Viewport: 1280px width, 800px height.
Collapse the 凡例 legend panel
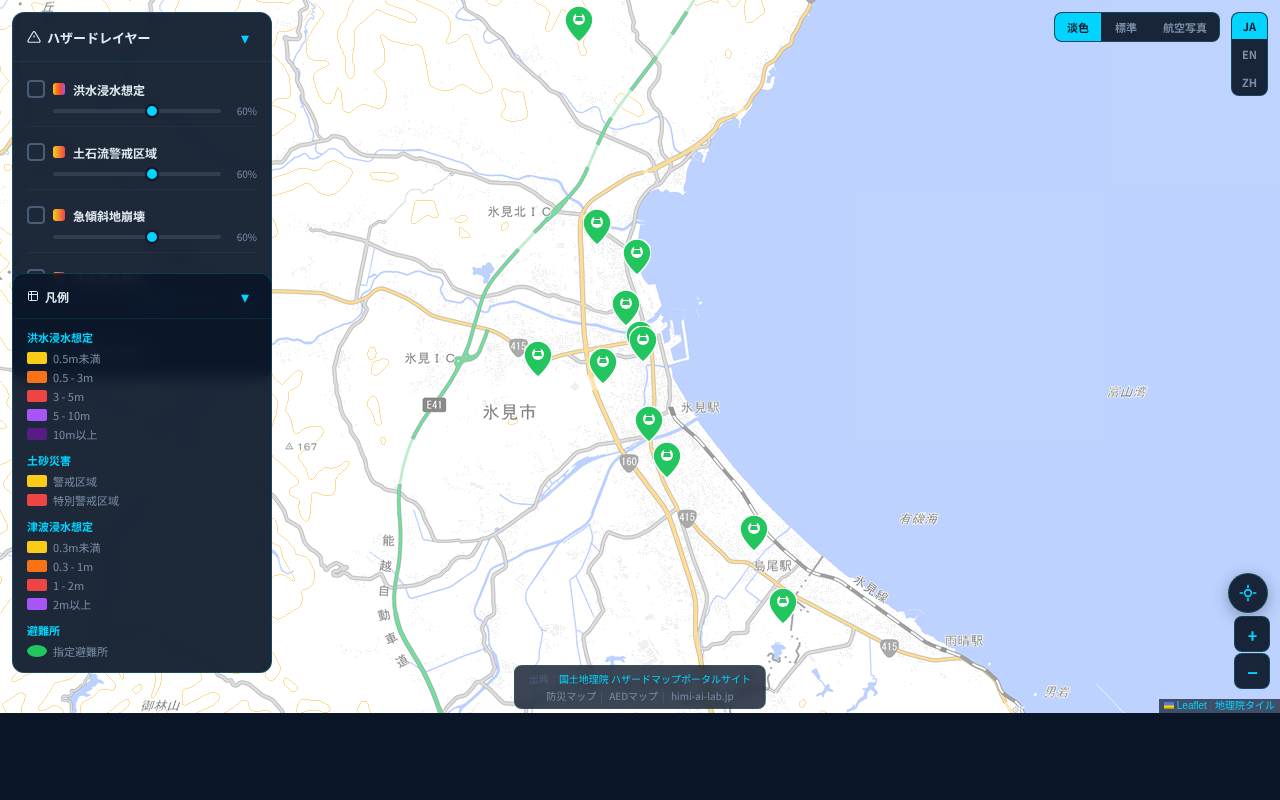tap(245, 298)
